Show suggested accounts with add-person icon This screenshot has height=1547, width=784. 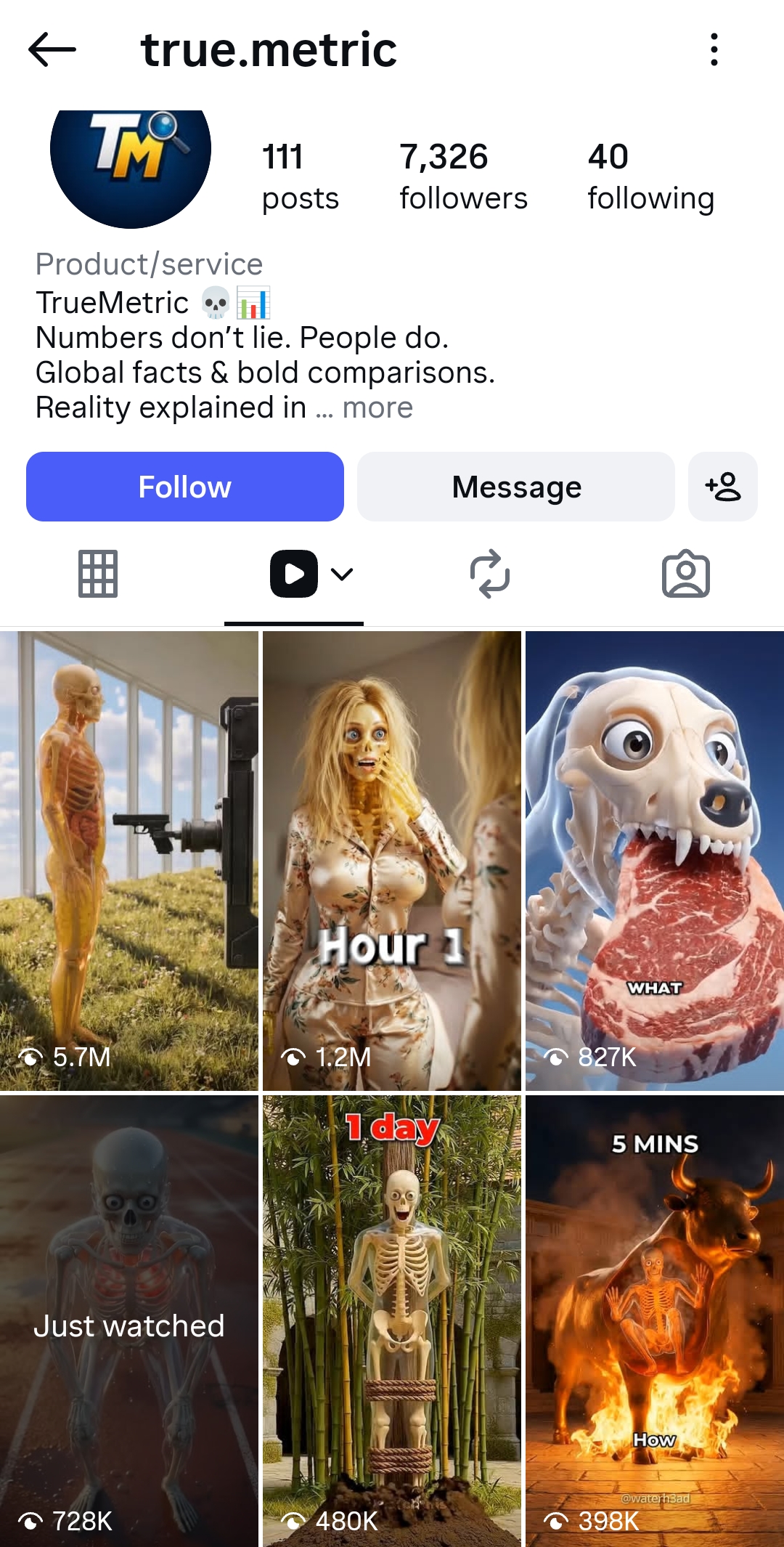723,487
